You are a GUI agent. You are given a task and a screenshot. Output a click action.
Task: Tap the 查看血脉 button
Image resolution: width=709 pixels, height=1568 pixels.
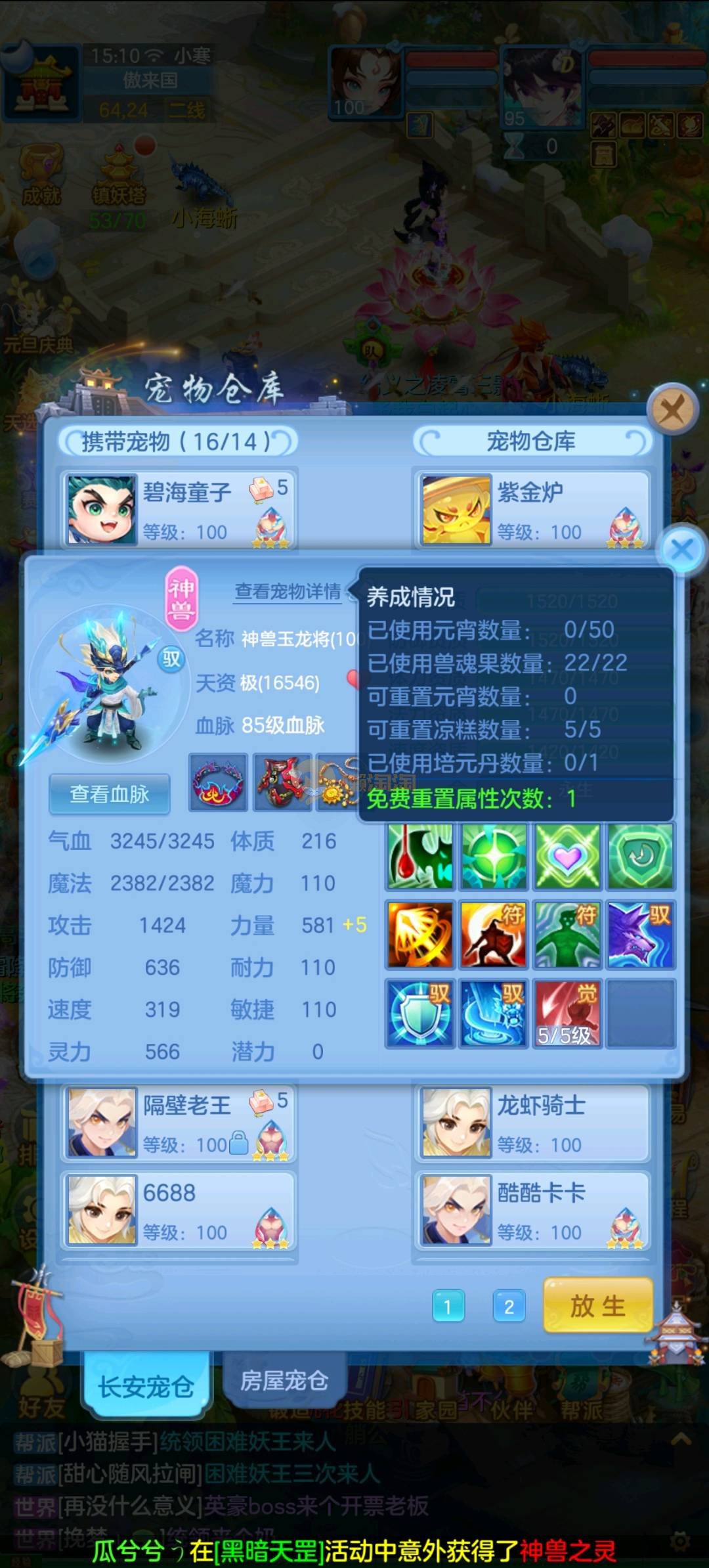[110, 794]
